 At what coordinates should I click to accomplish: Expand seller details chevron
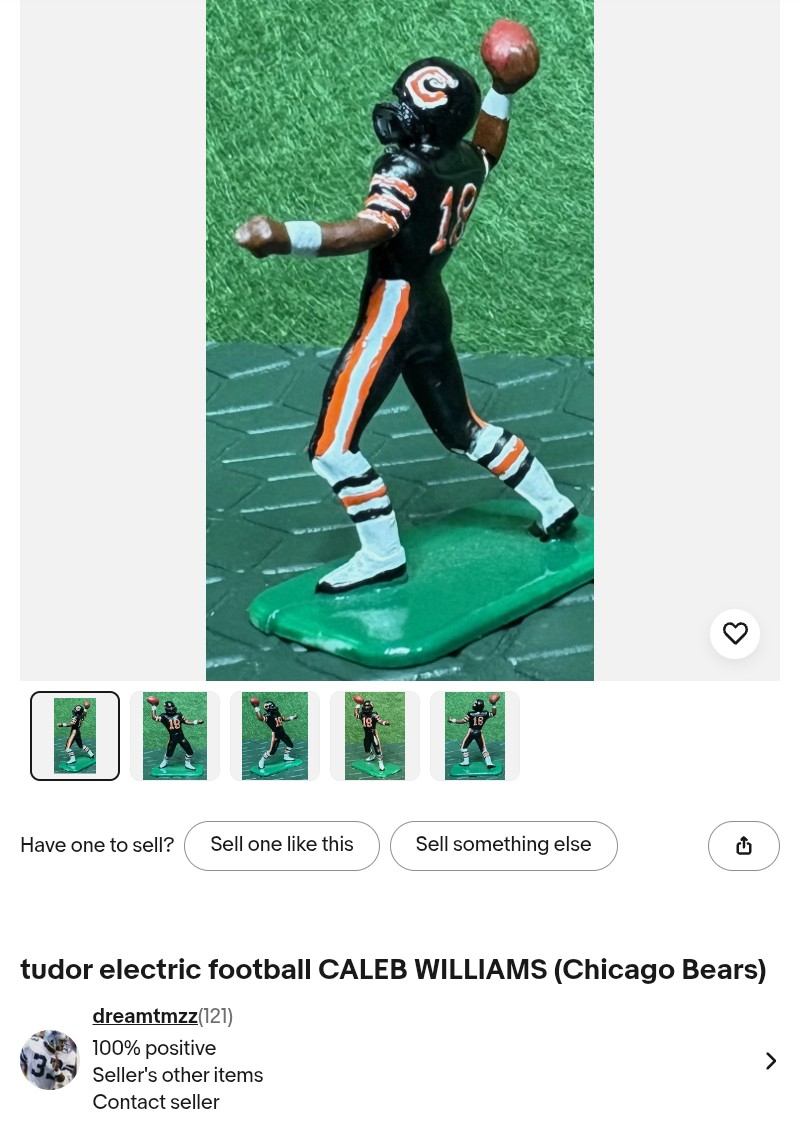coord(771,1060)
